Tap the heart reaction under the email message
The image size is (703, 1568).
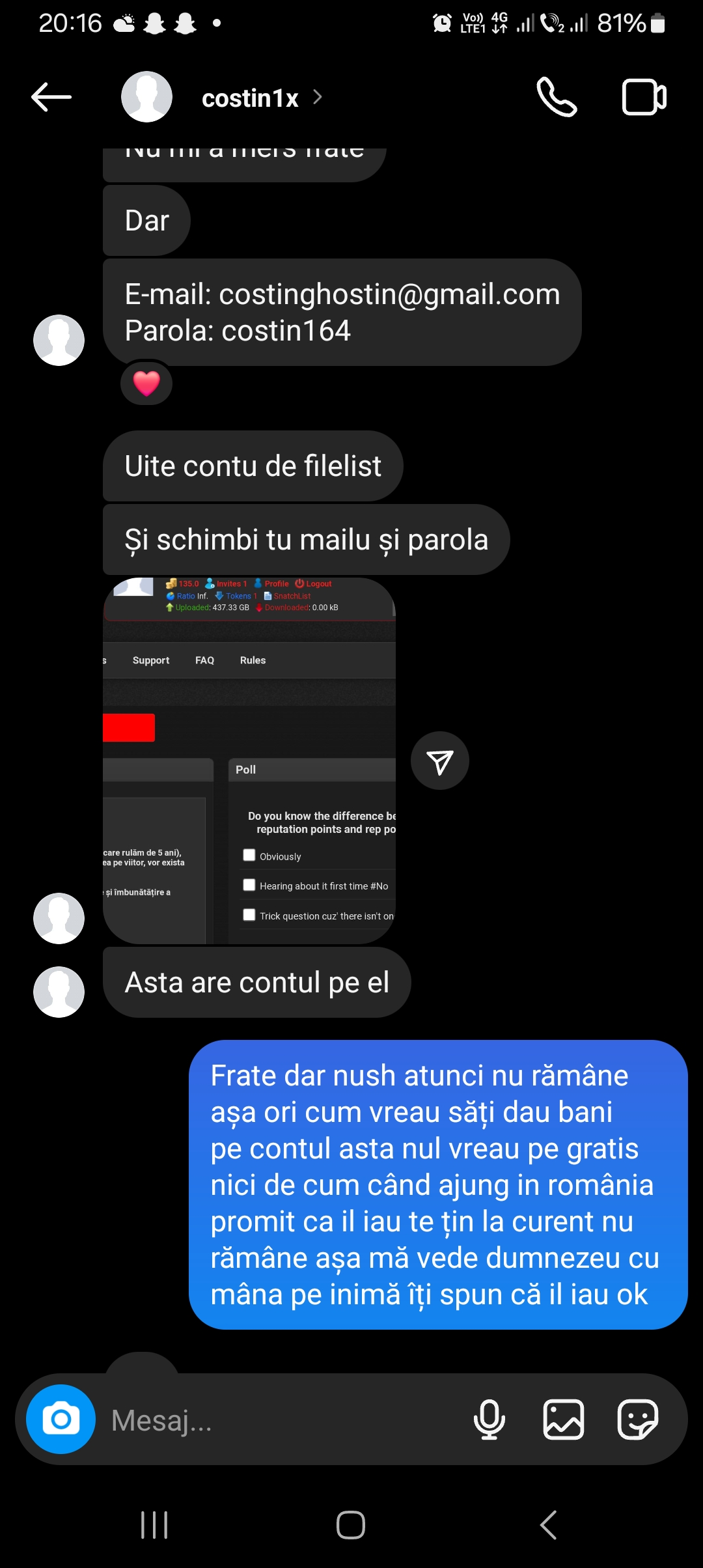[x=146, y=384]
